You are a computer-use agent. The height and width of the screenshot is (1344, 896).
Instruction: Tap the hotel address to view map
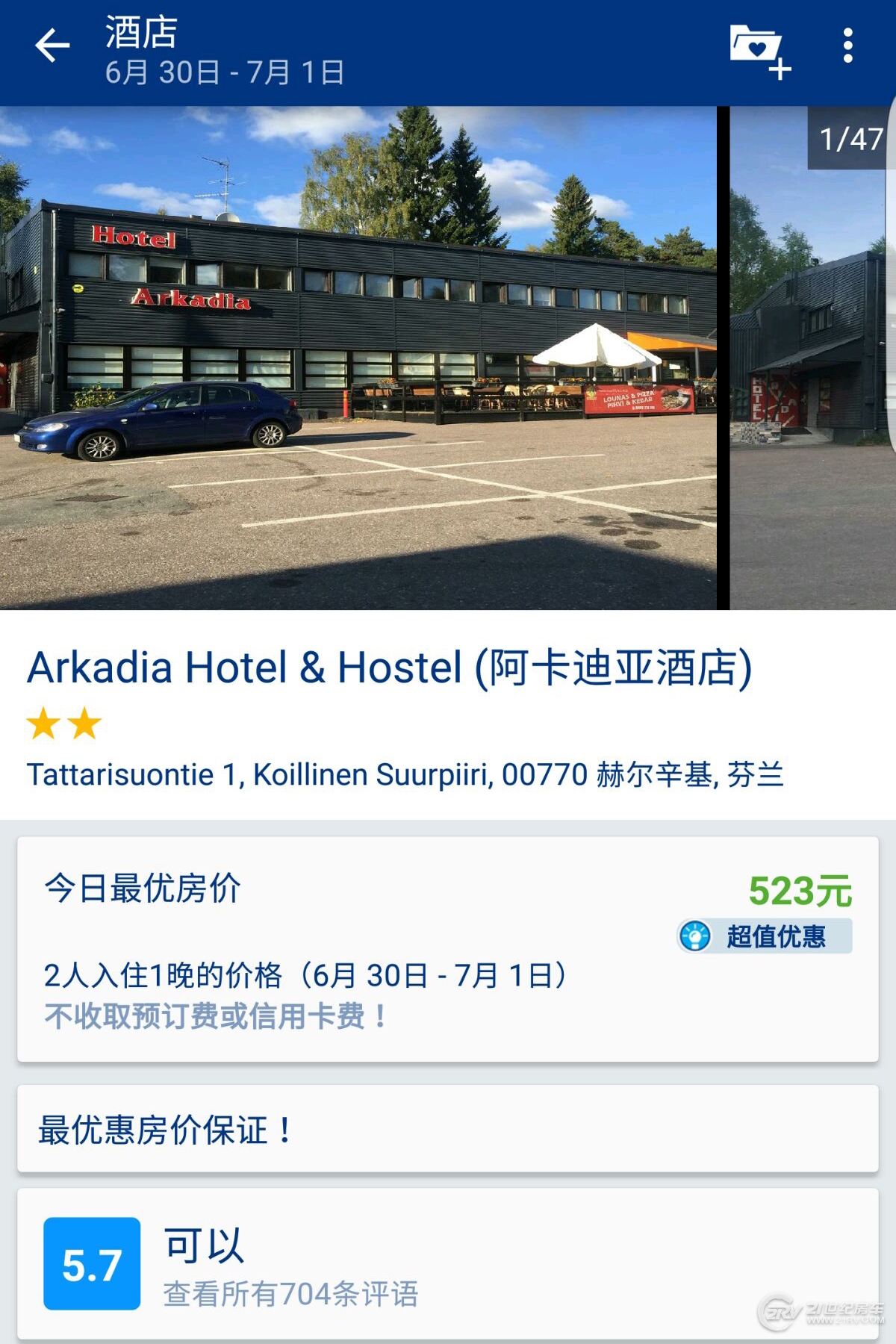pos(405,775)
